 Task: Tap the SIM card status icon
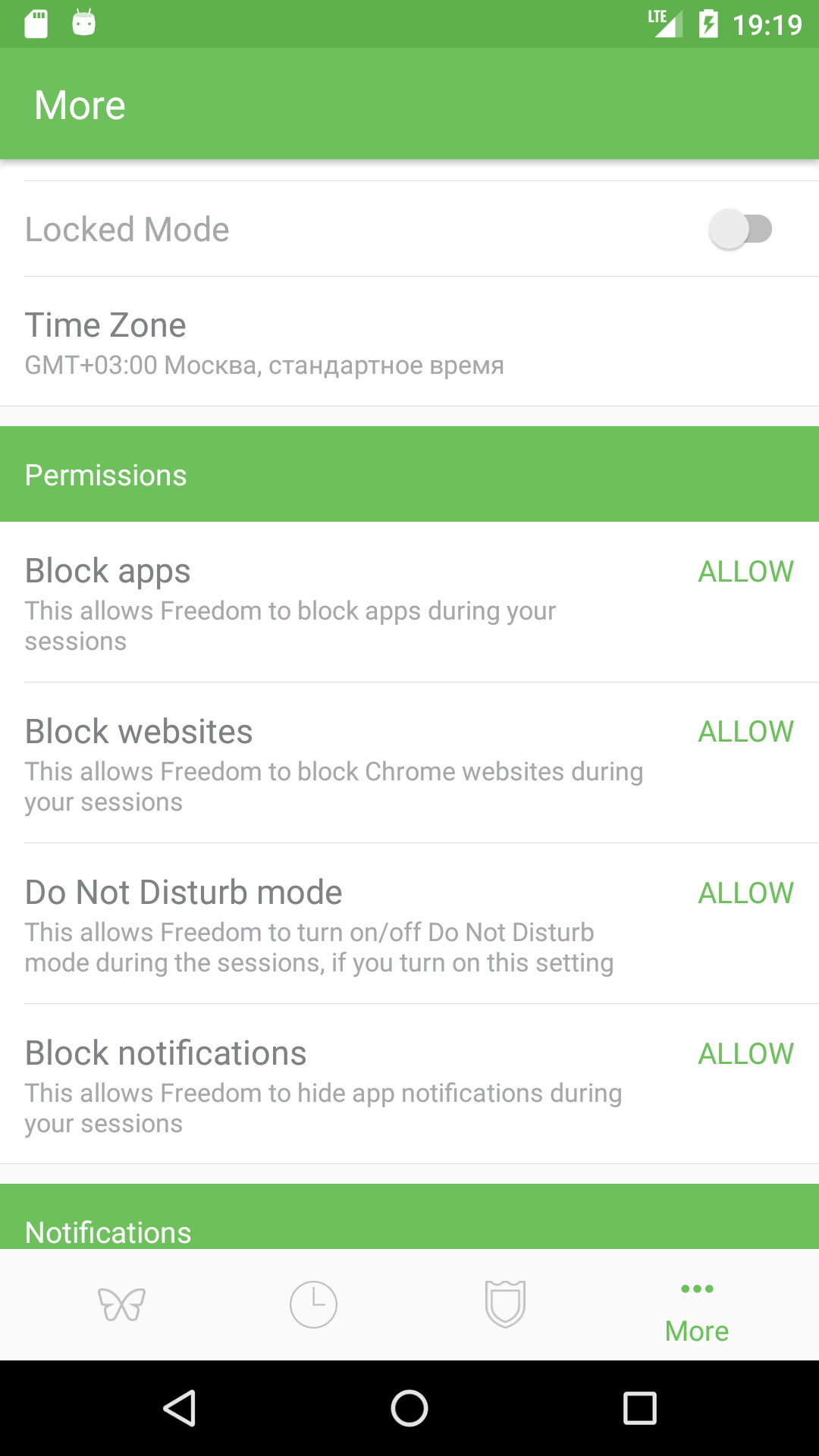pyautogui.click(x=35, y=23)
